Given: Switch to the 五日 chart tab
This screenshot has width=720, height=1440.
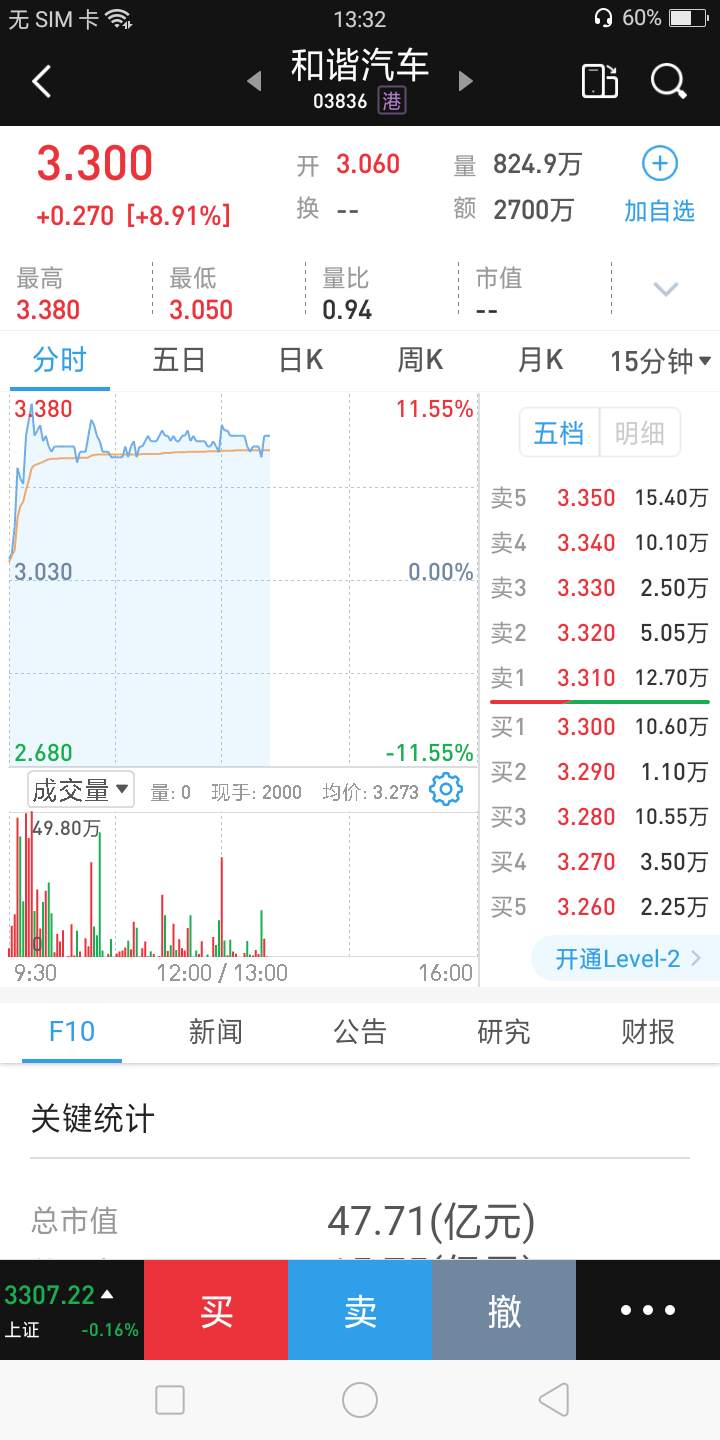Looking at the screenshot, I should pos(179,360).
